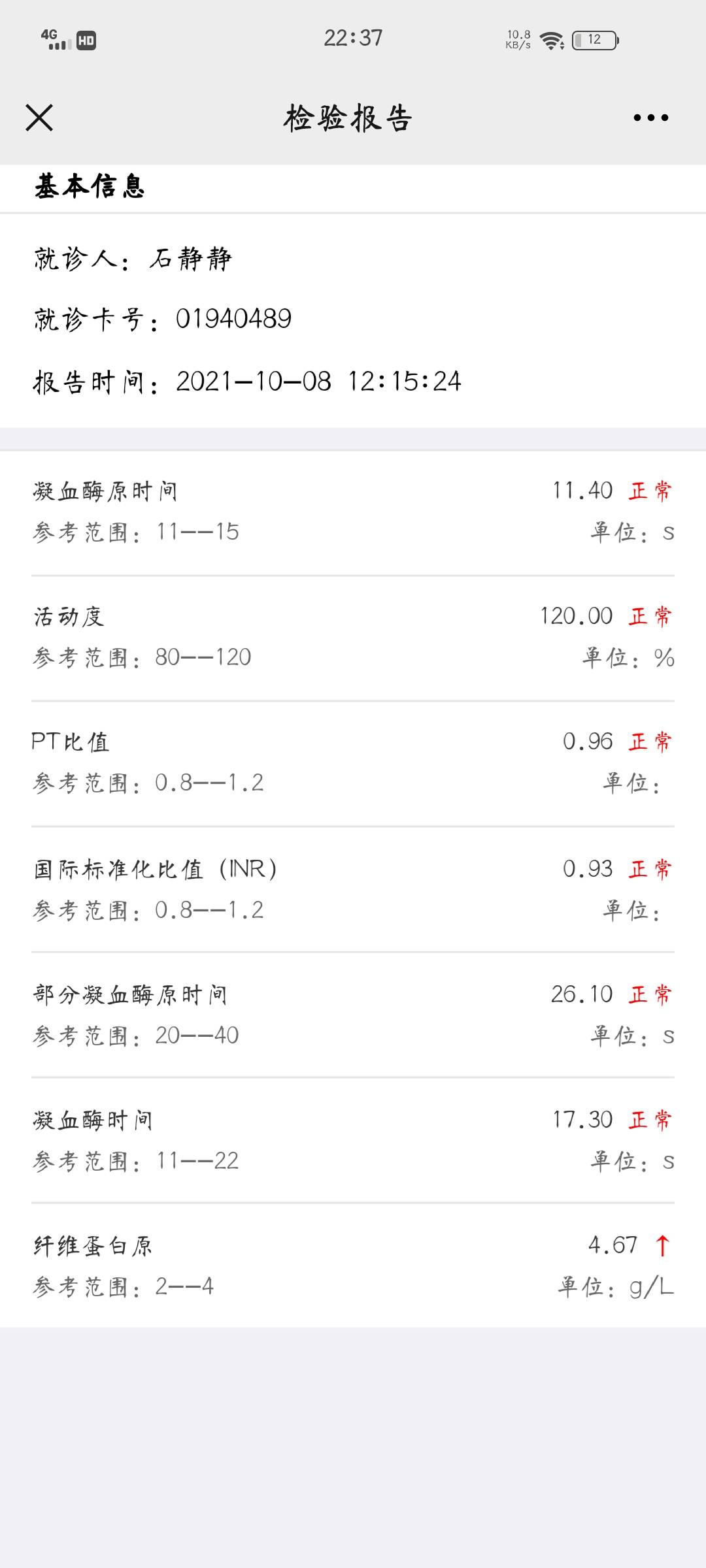Tap the HD volte icon
Viewport: 706px width, 1568px height.
point(85,41)
